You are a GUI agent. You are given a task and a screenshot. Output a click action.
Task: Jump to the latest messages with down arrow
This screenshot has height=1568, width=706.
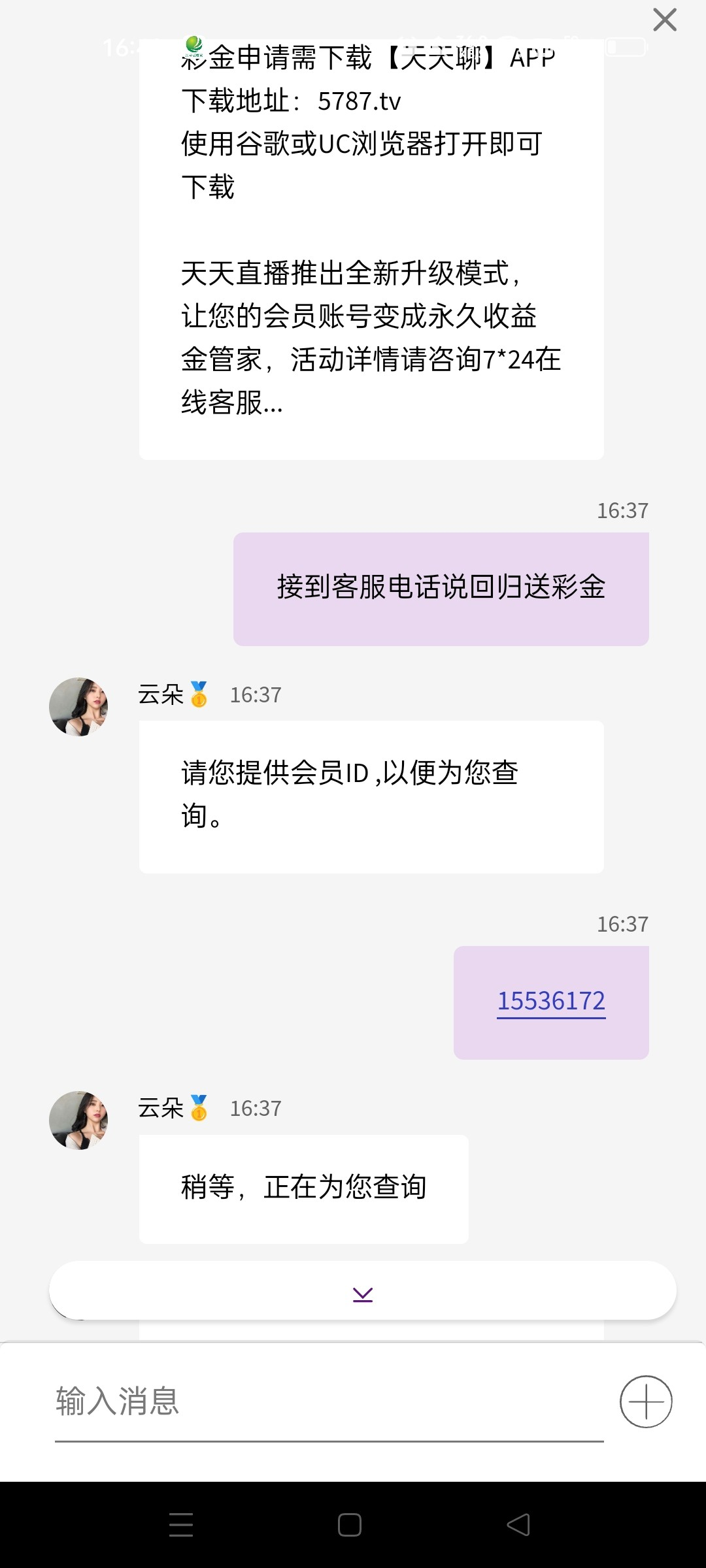(363, 1294)
